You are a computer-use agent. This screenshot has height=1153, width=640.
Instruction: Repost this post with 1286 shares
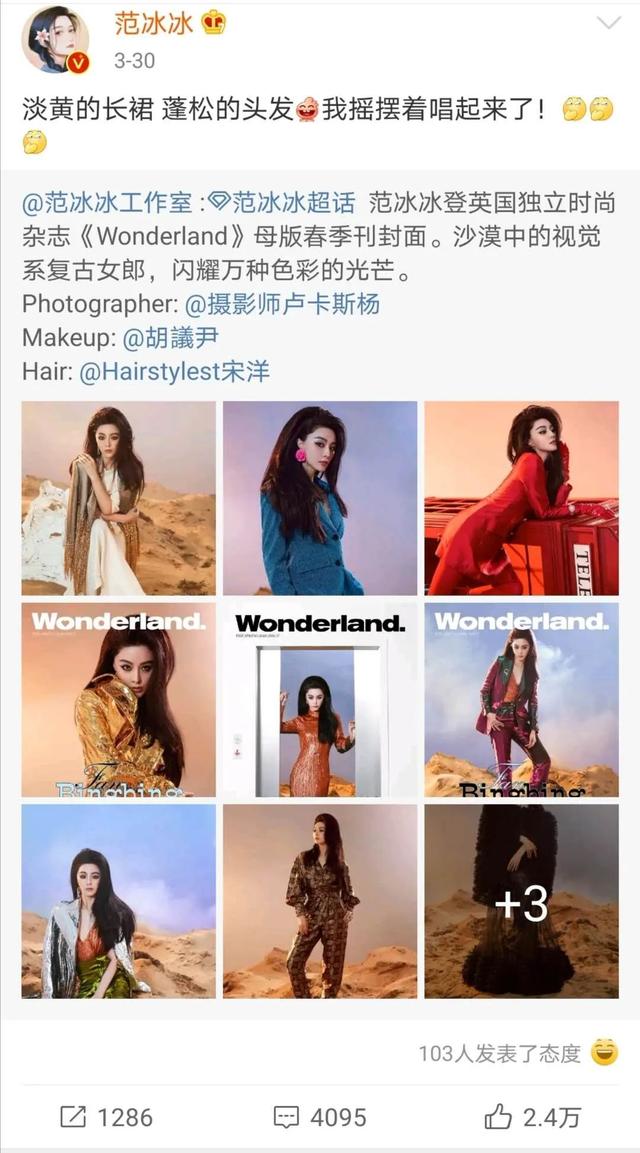pos(106,1117)
